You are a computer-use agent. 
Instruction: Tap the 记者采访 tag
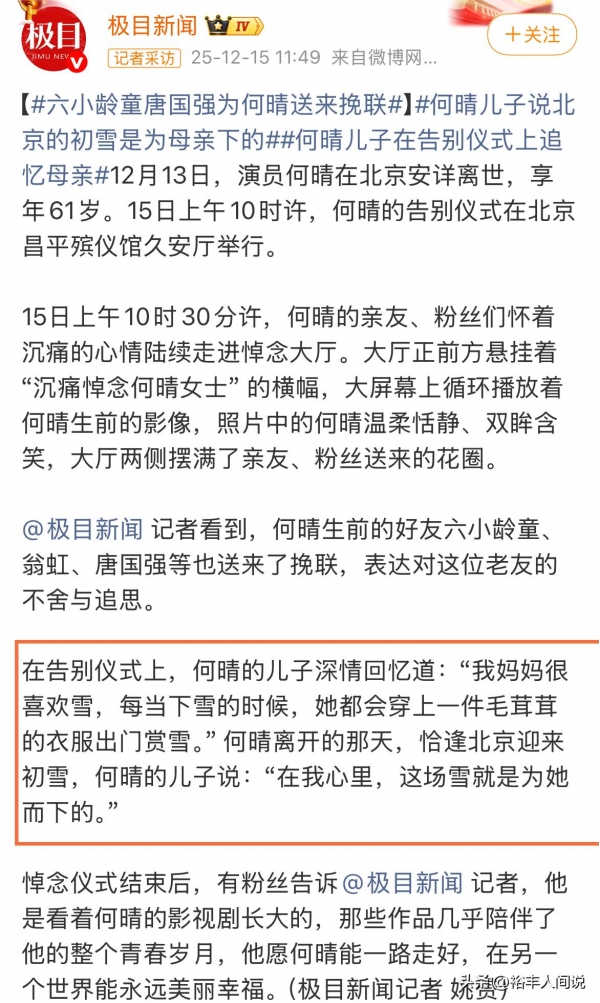pyautogui.click(x=143, y=58)
